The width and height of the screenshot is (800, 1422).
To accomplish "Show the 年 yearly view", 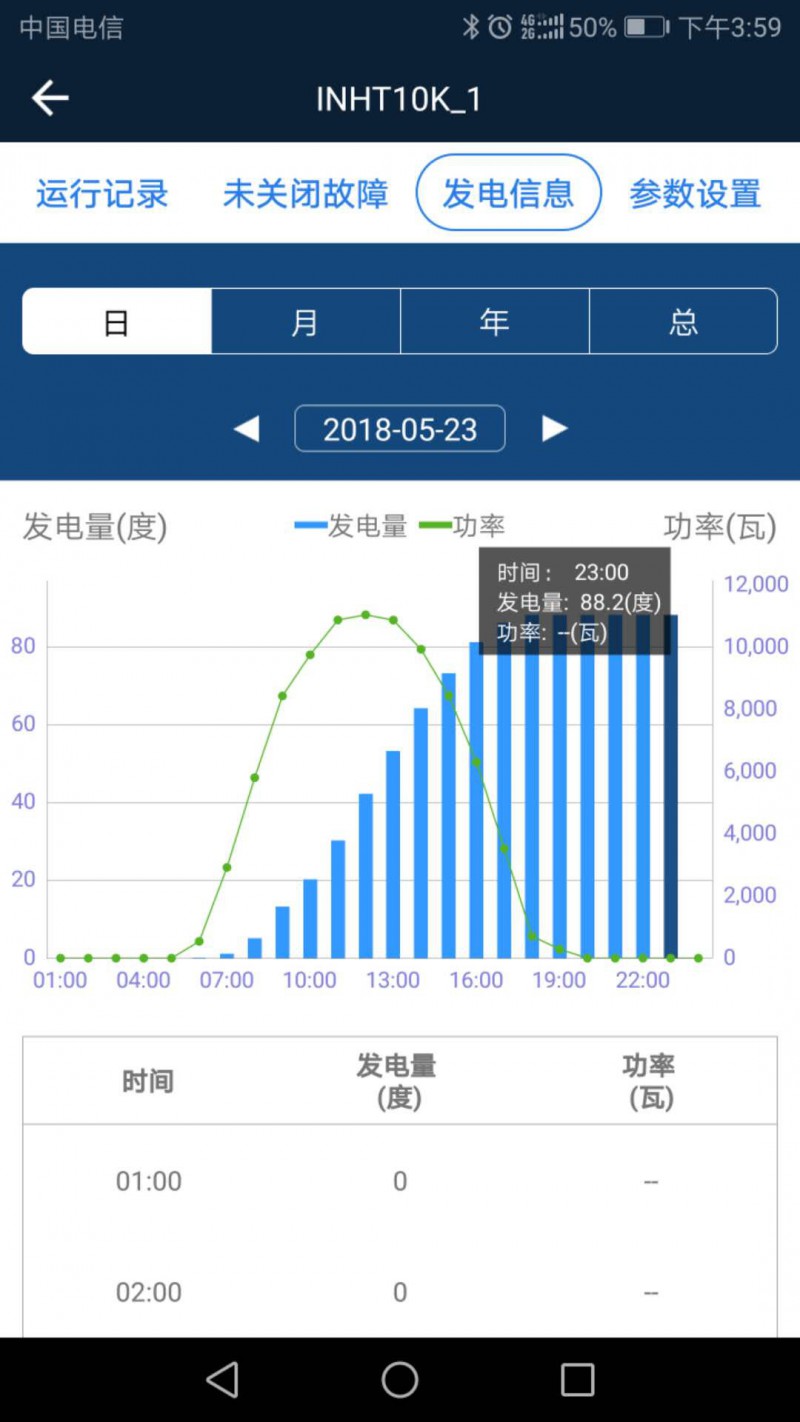I will coord(494,322).
